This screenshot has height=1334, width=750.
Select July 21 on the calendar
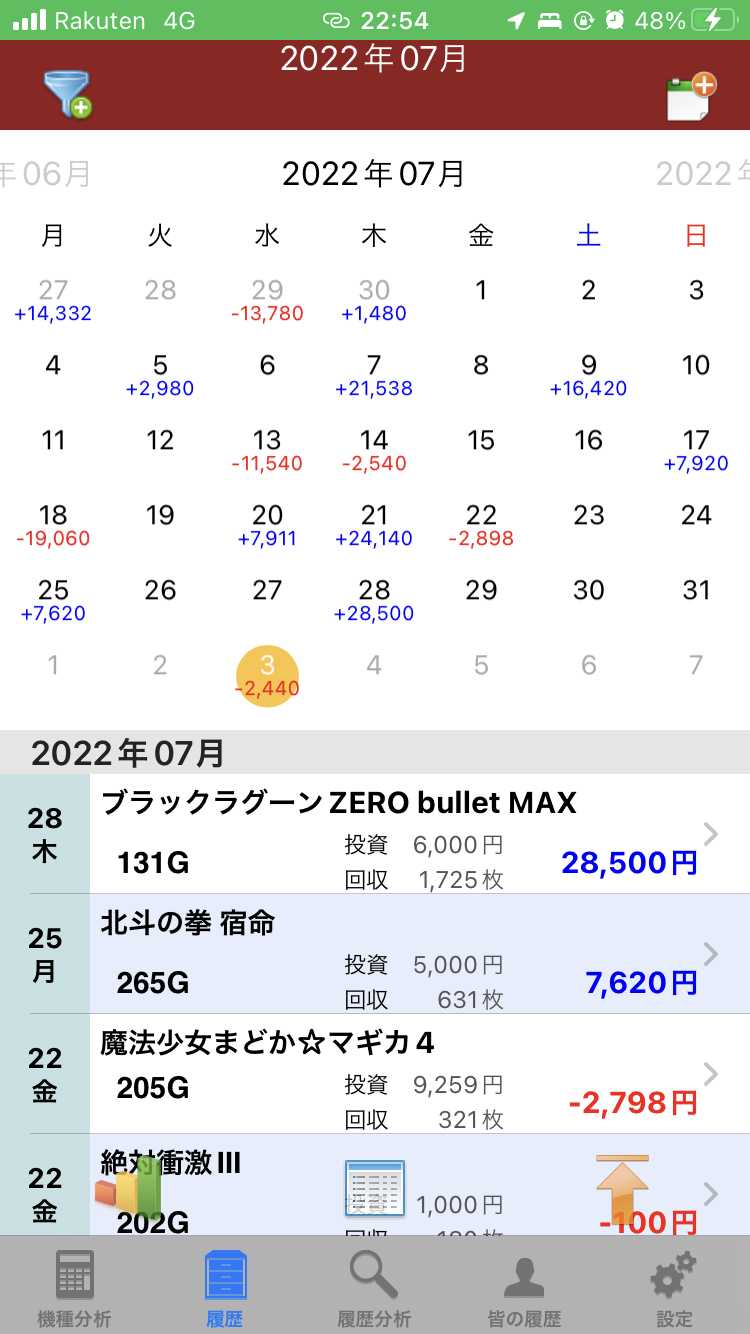374,525
